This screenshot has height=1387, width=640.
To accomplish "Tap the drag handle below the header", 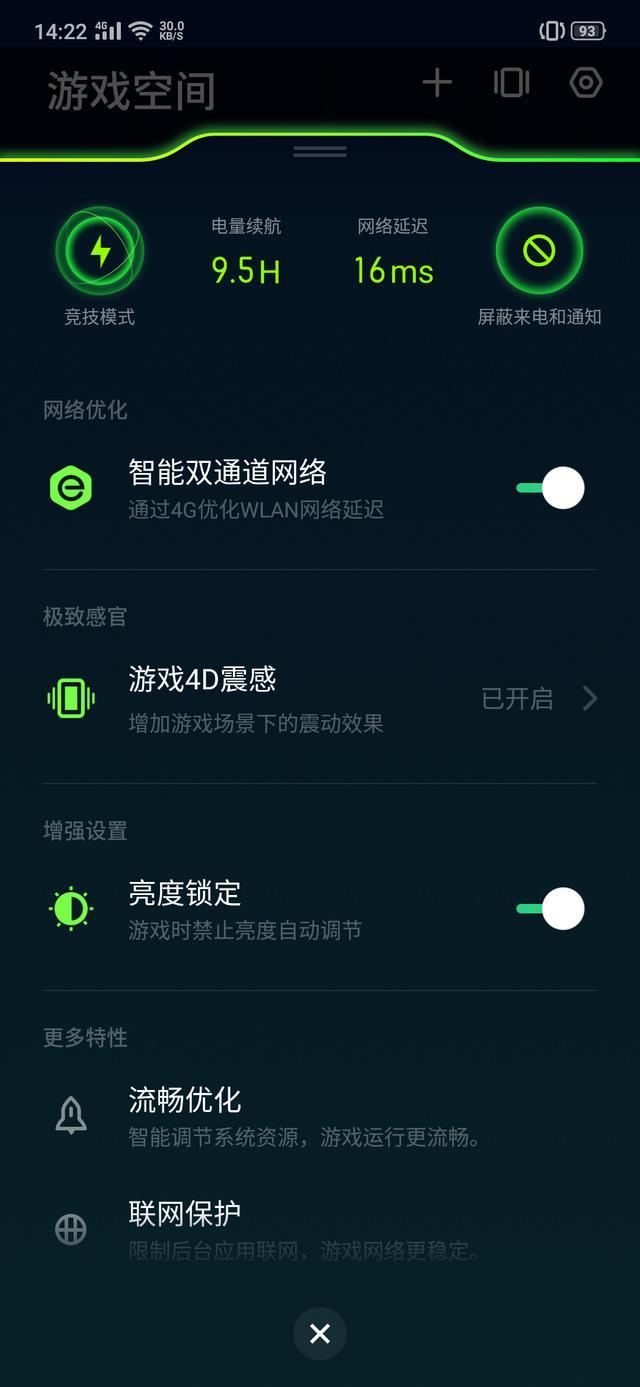I will click(x=320, y=152).
